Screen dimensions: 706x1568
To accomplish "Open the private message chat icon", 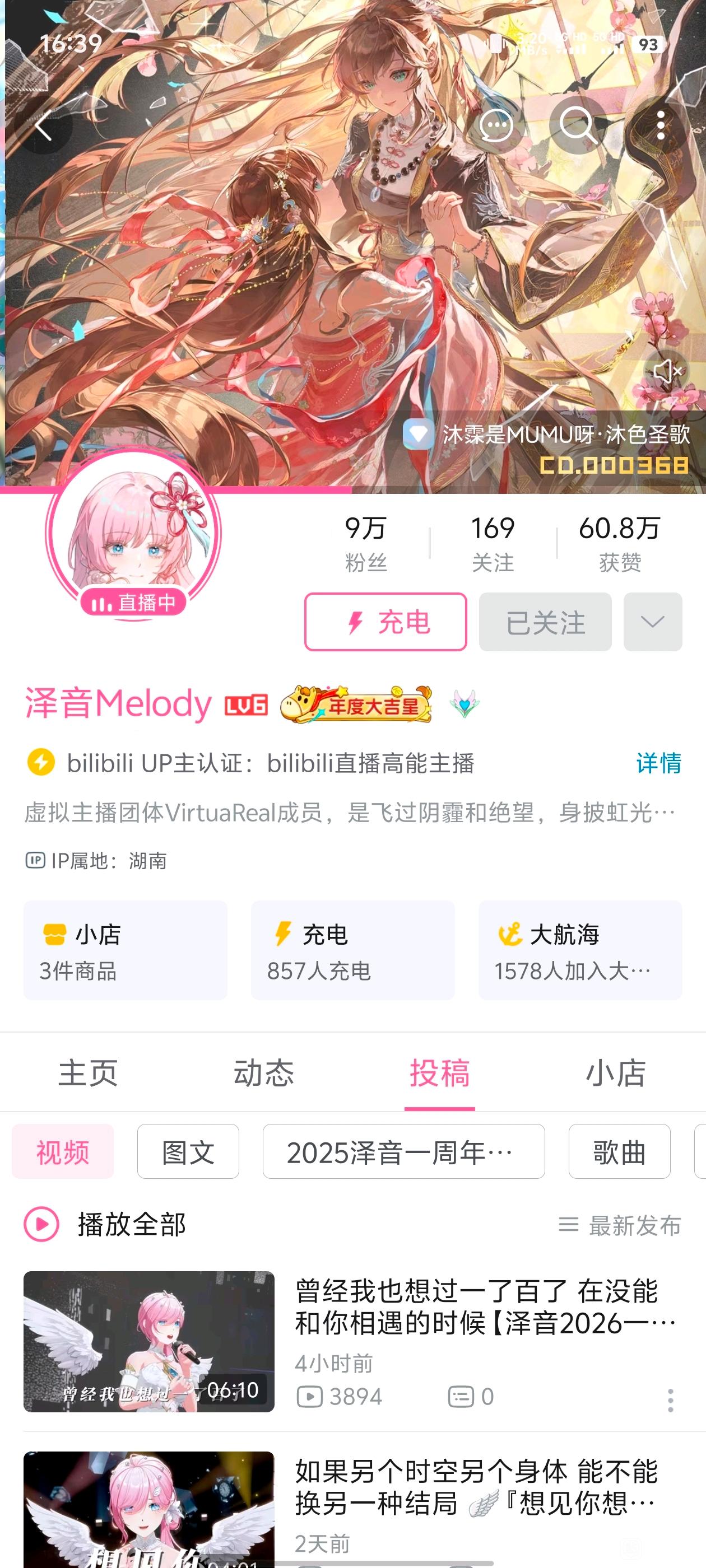I will click(496, 126).
